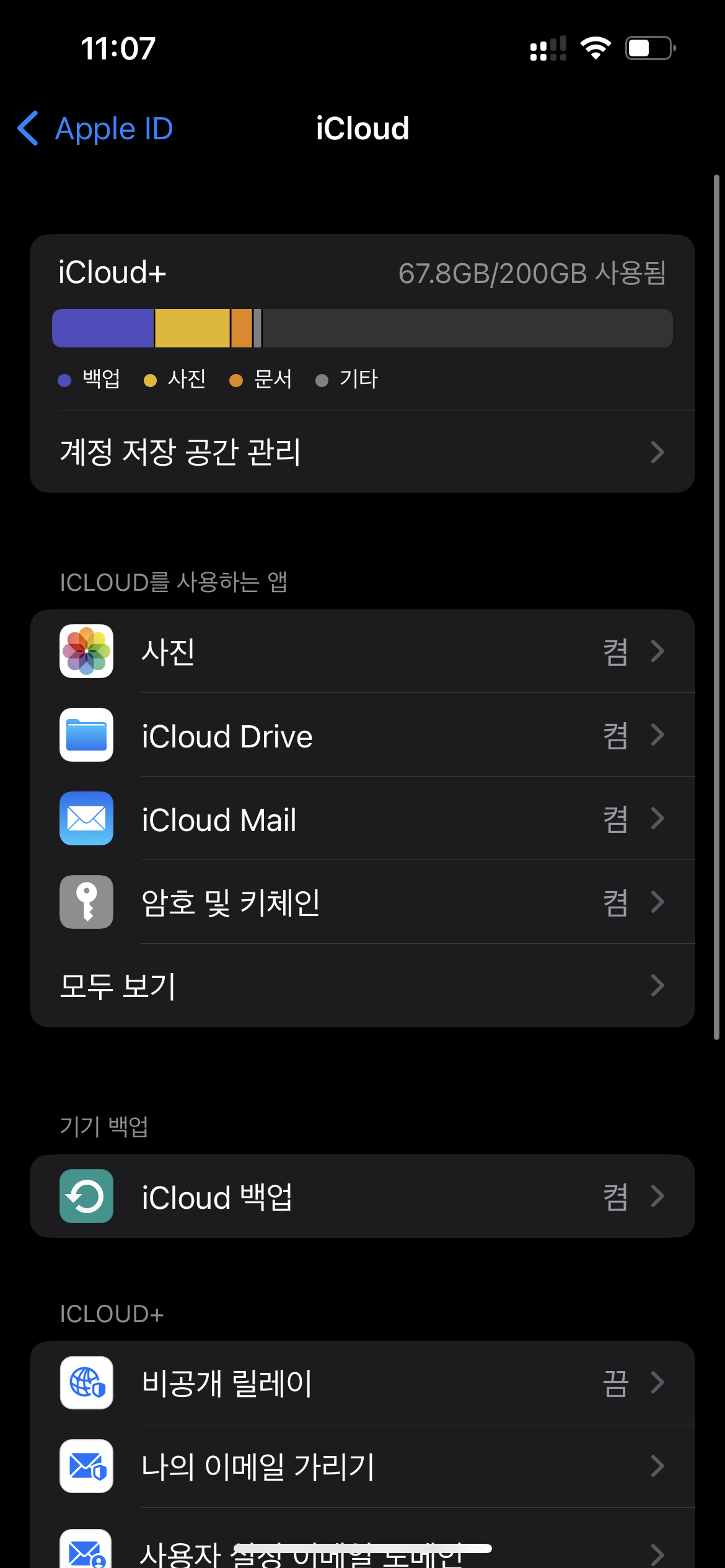This screenshot has height=1568, width=725.
Task: Tap the iCloud Mail envelope icon
Action: pyautogui.click(x=86, y=819)
